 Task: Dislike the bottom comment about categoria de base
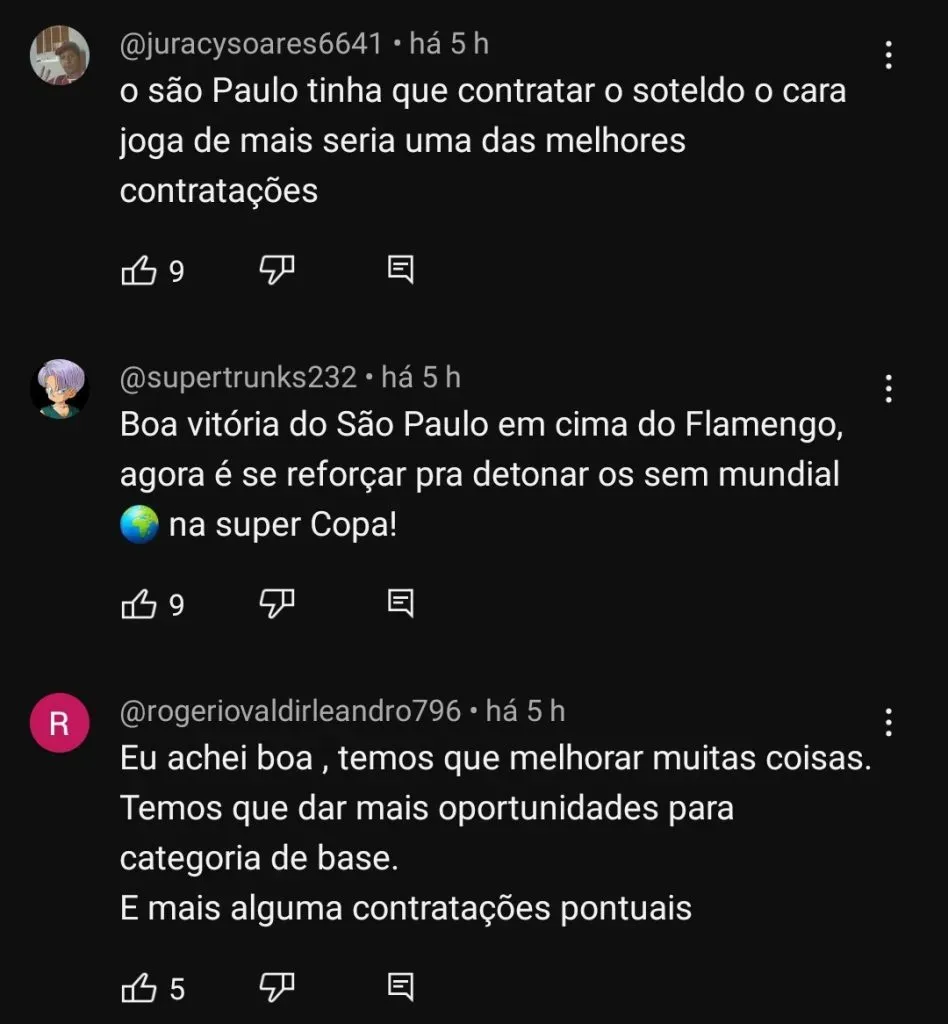pyautogui.click(x=276, y=987)
